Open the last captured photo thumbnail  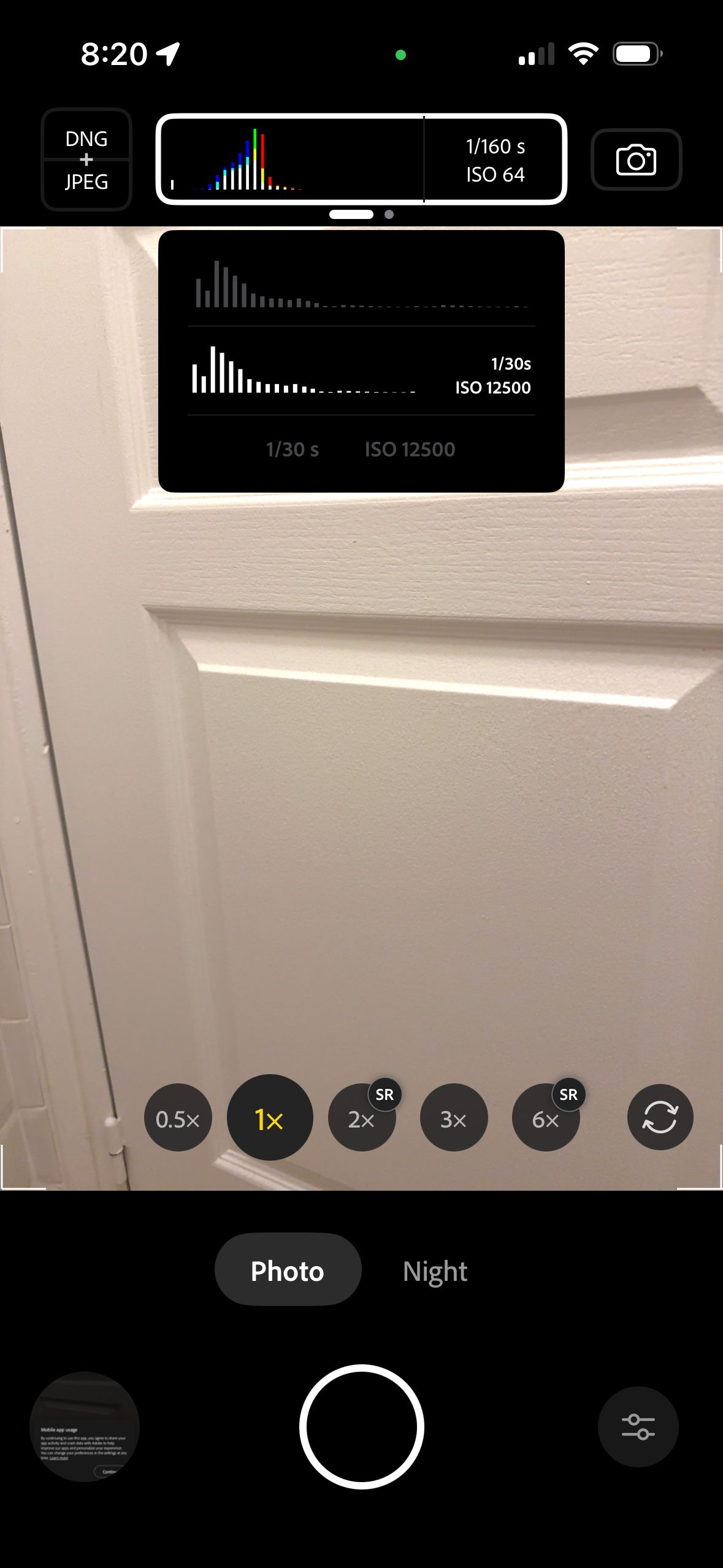coord(85,1426)
